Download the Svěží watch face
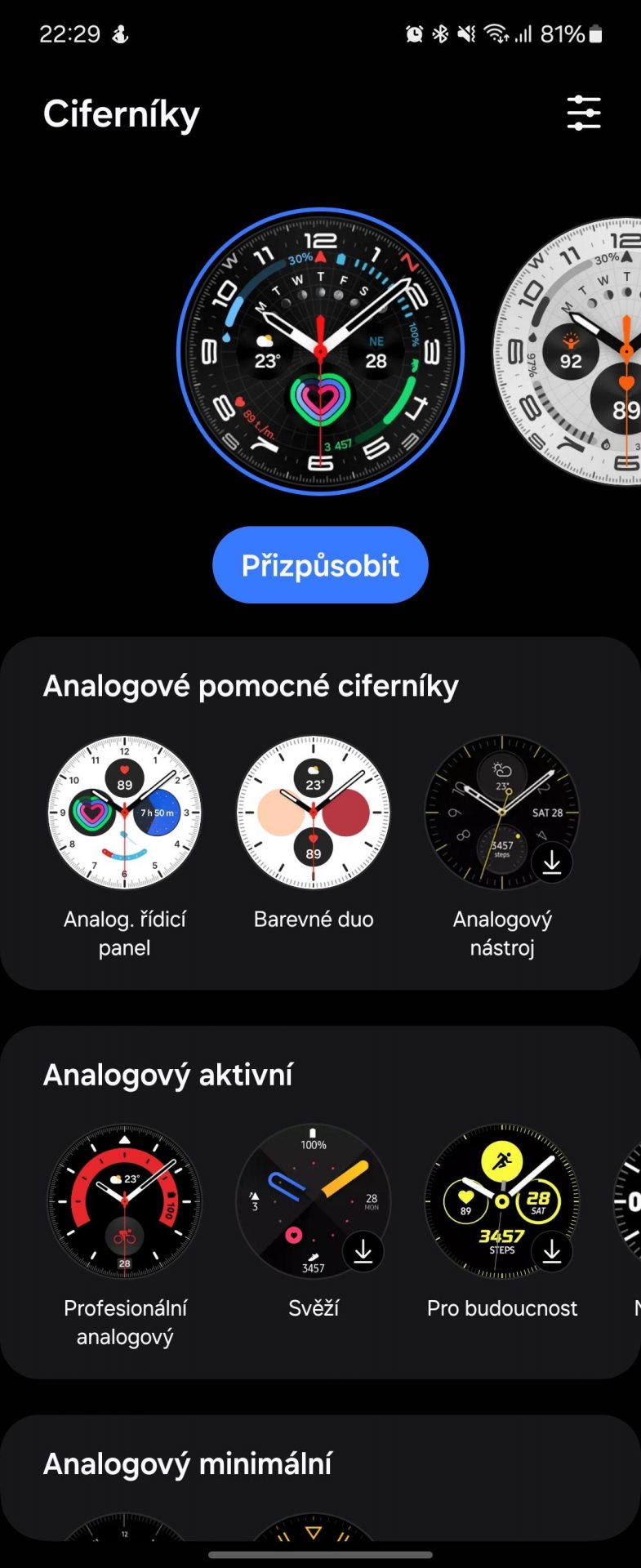 pos(363,1250)
